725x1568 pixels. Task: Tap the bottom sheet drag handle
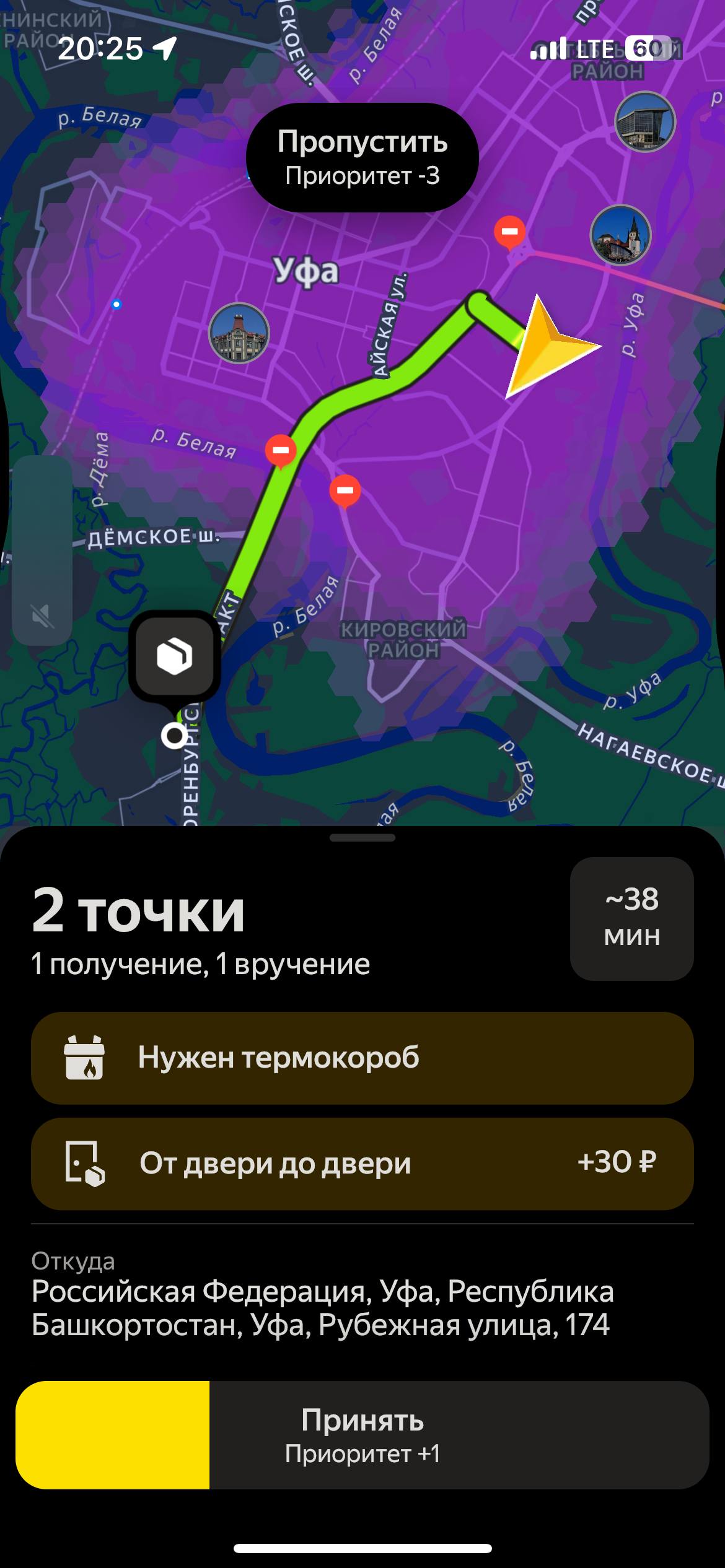click(362, 838)
